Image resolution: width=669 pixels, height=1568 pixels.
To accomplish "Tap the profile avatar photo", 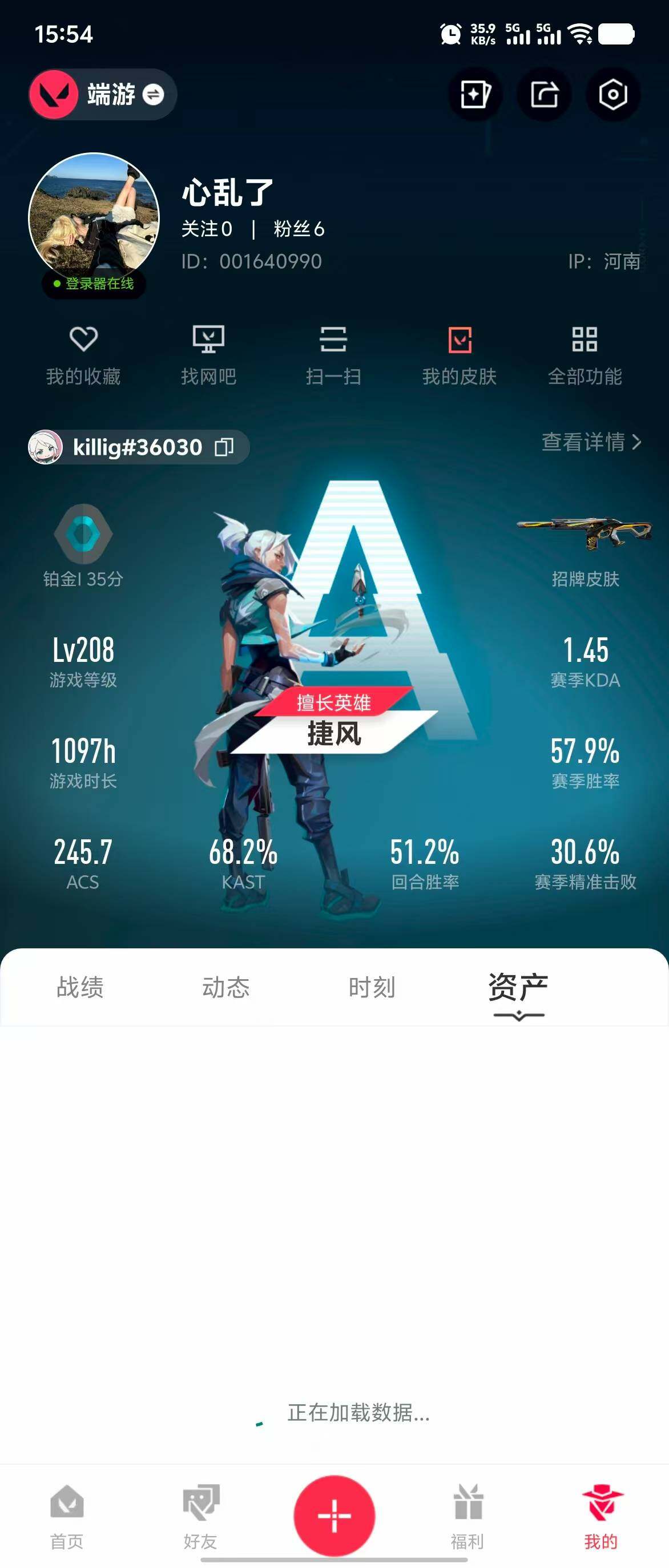I will pos(94,217).
